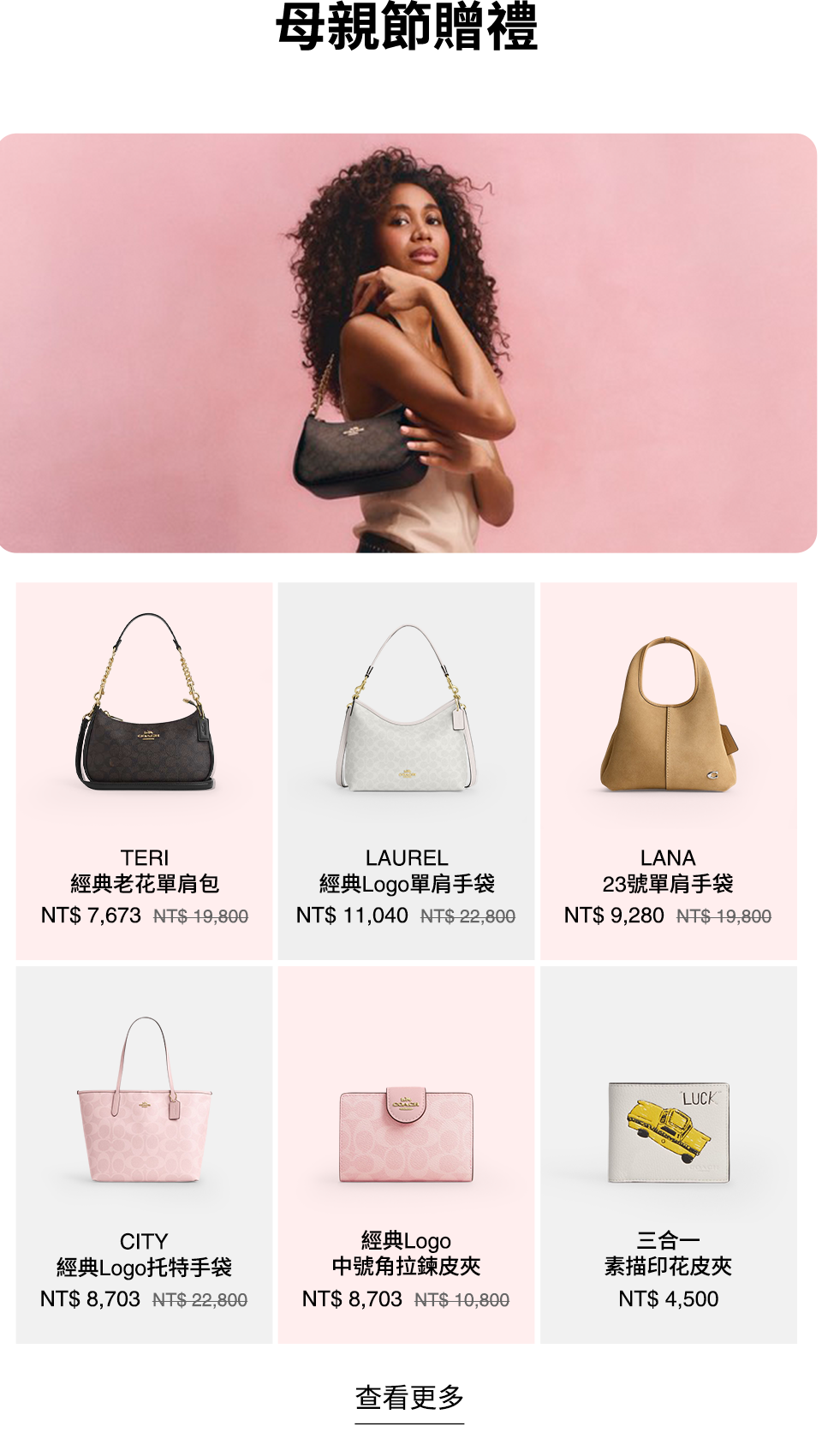Tap the 查看更多 link
This screenshot has width=822, height=1456.
tap(409, 1398)
